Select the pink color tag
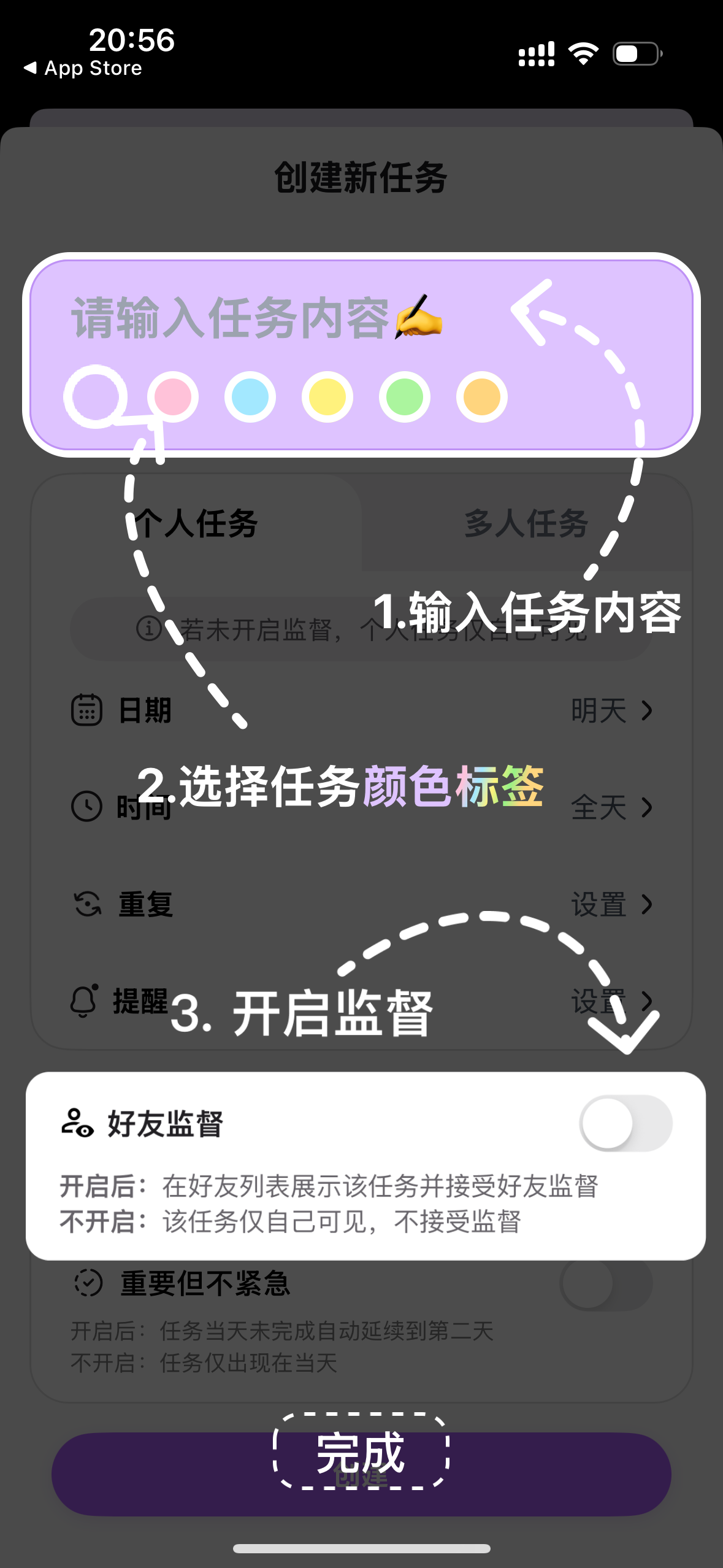Image resolution: width=723 pixels, height=1568 pixels. pyautogui.click(x=173, y=397)
